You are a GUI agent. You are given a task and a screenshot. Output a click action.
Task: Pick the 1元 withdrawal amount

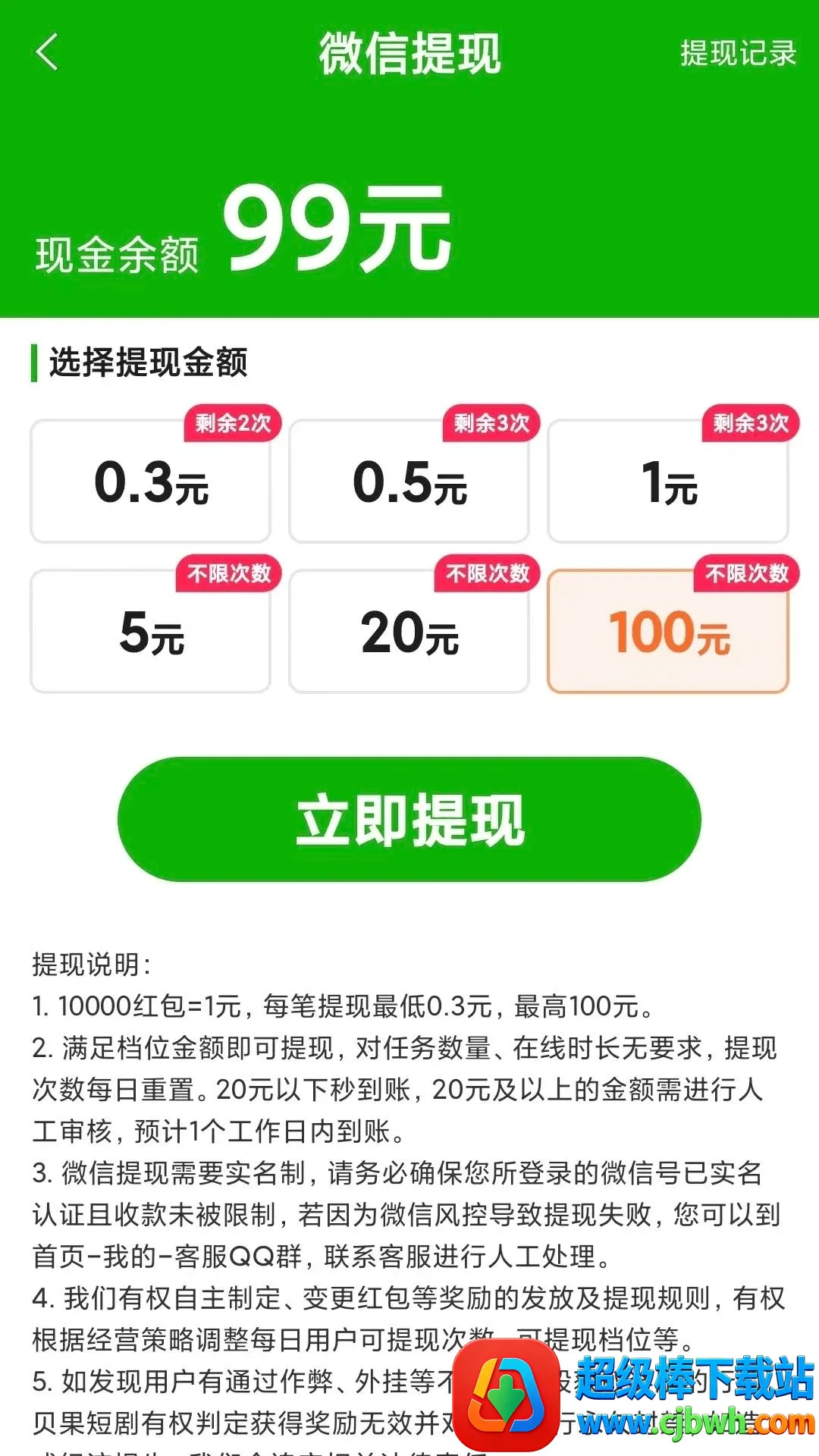click(668, 482)
